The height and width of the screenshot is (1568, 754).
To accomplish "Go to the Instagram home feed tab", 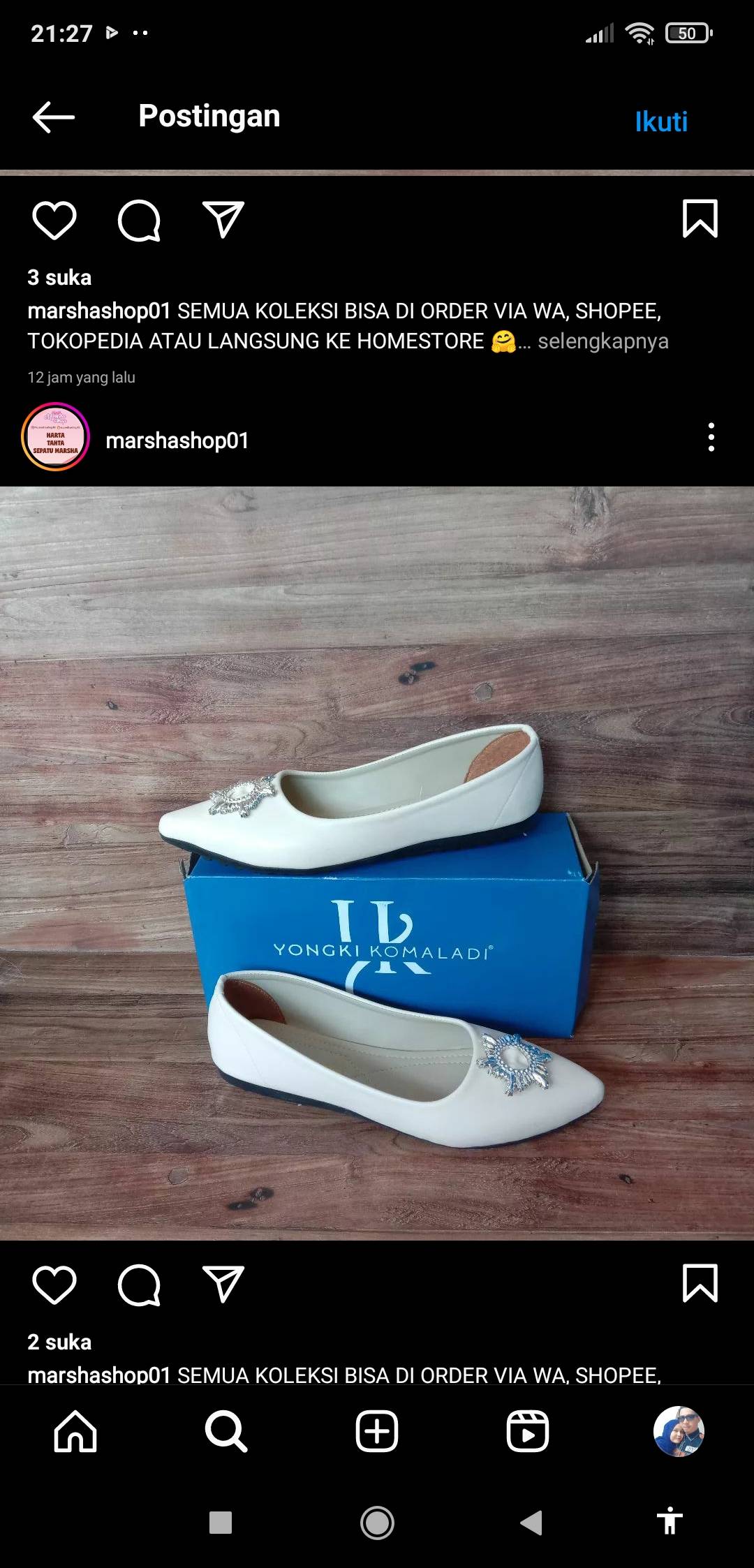I will [x=75, y=1431].
